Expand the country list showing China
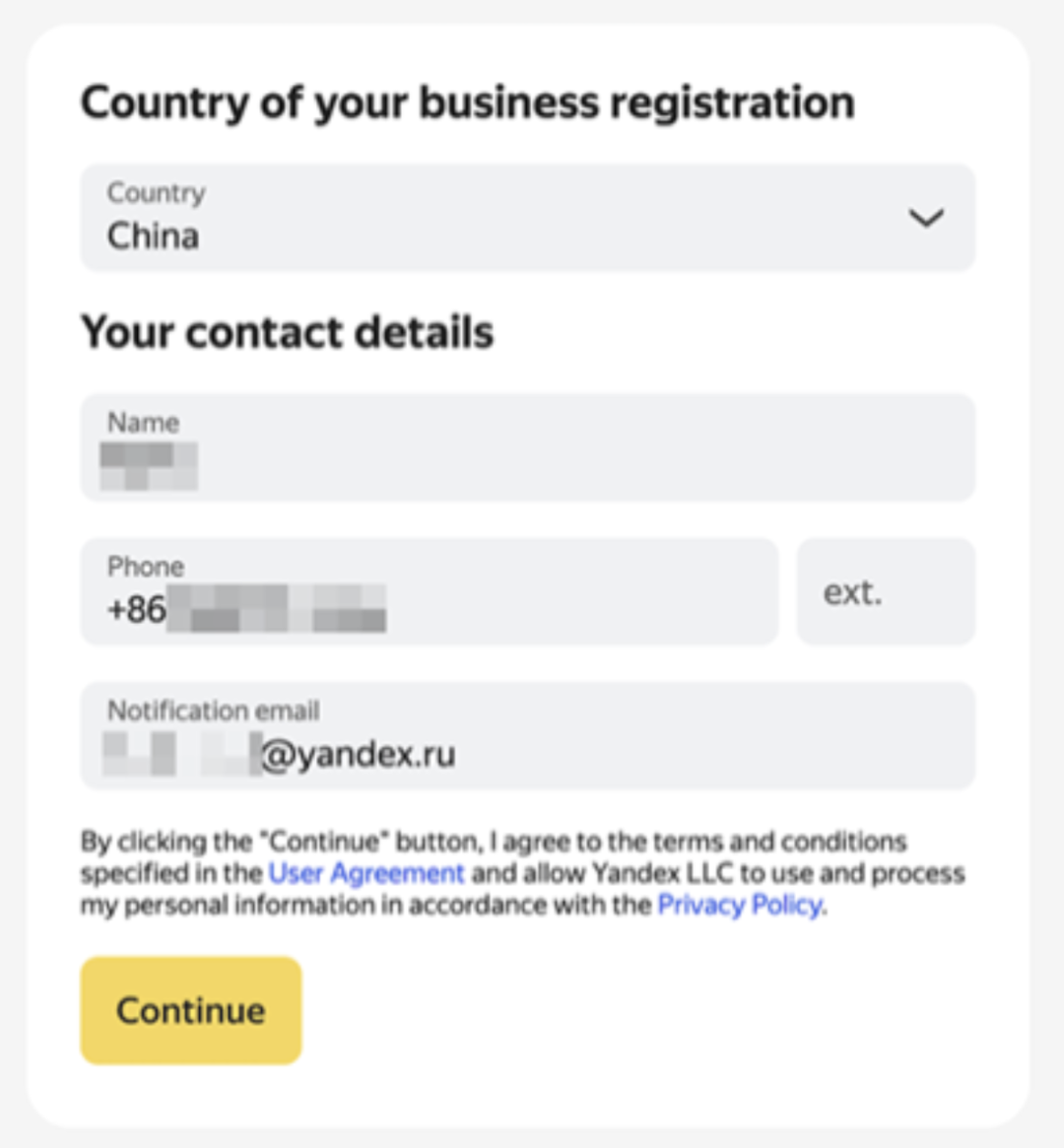 coord(527,217)
